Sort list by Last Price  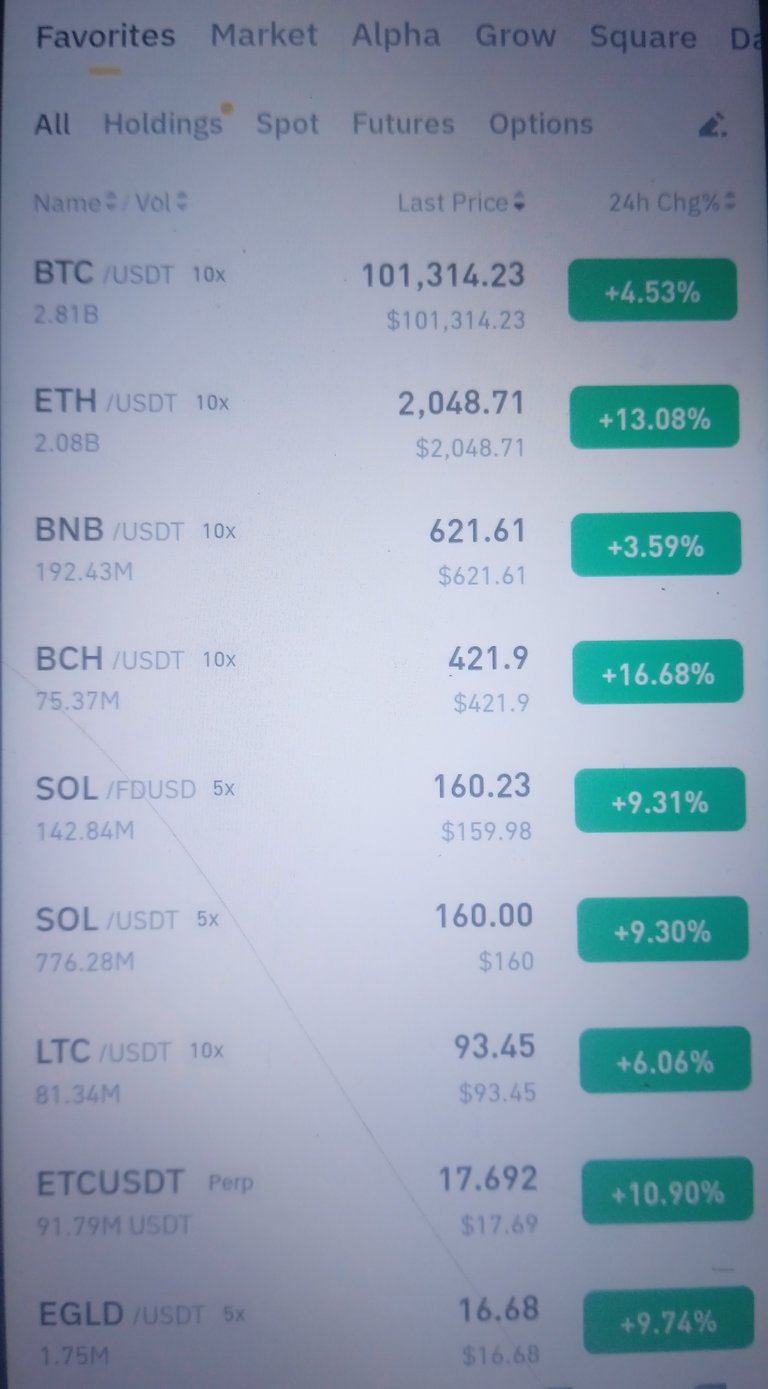(x=461, y=203)
